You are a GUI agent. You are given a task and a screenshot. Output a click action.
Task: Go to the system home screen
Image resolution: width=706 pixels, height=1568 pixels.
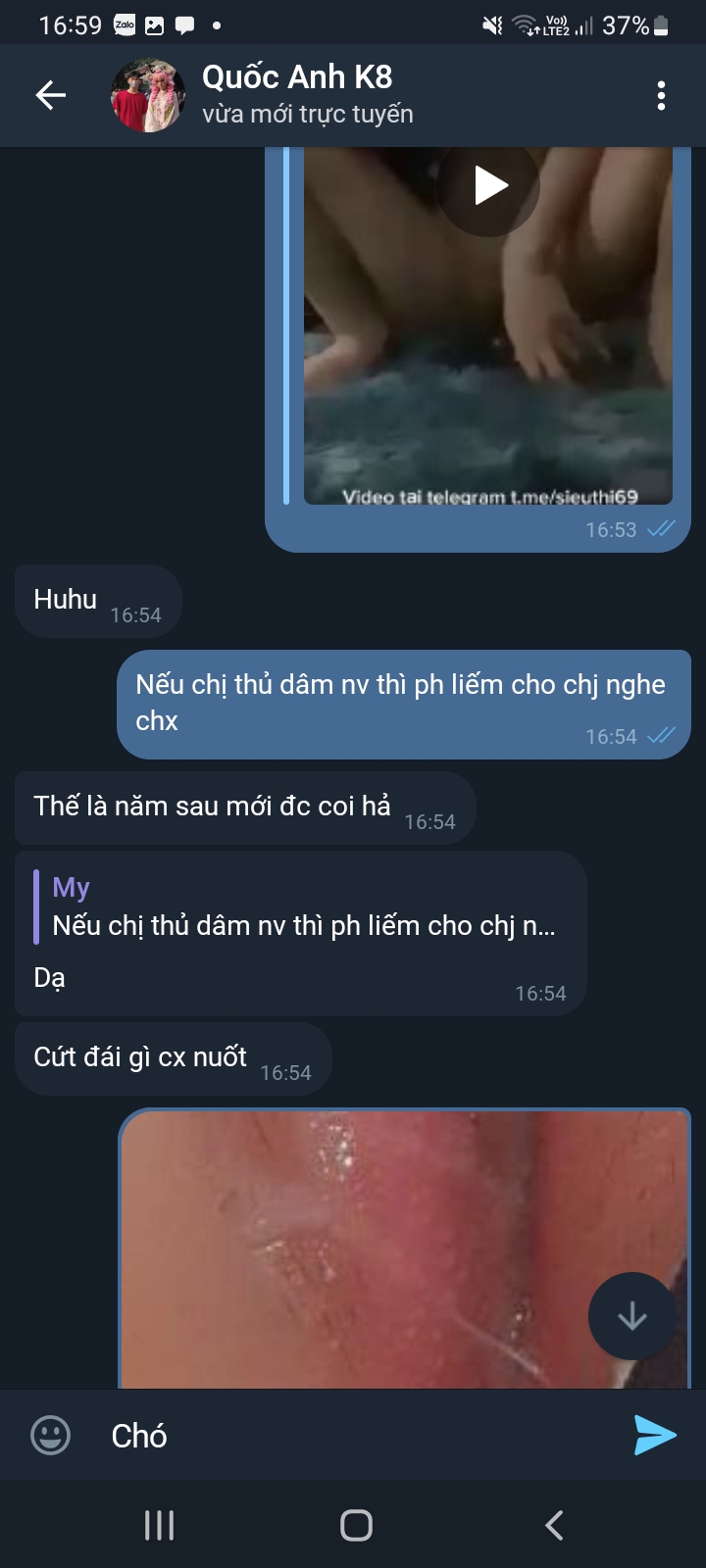pos(356,1525)
